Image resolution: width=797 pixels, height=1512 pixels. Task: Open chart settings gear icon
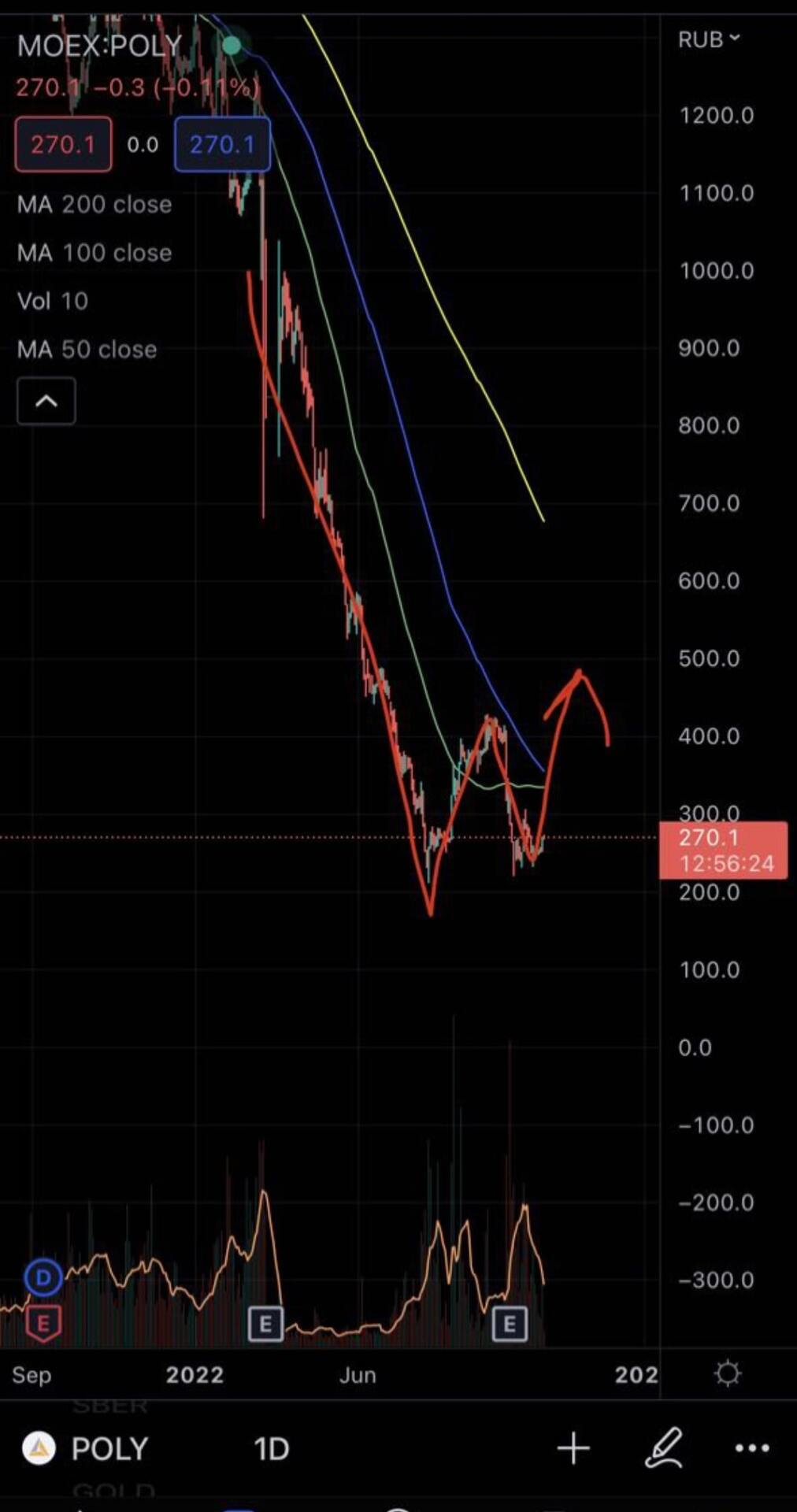click(728, 1373)
